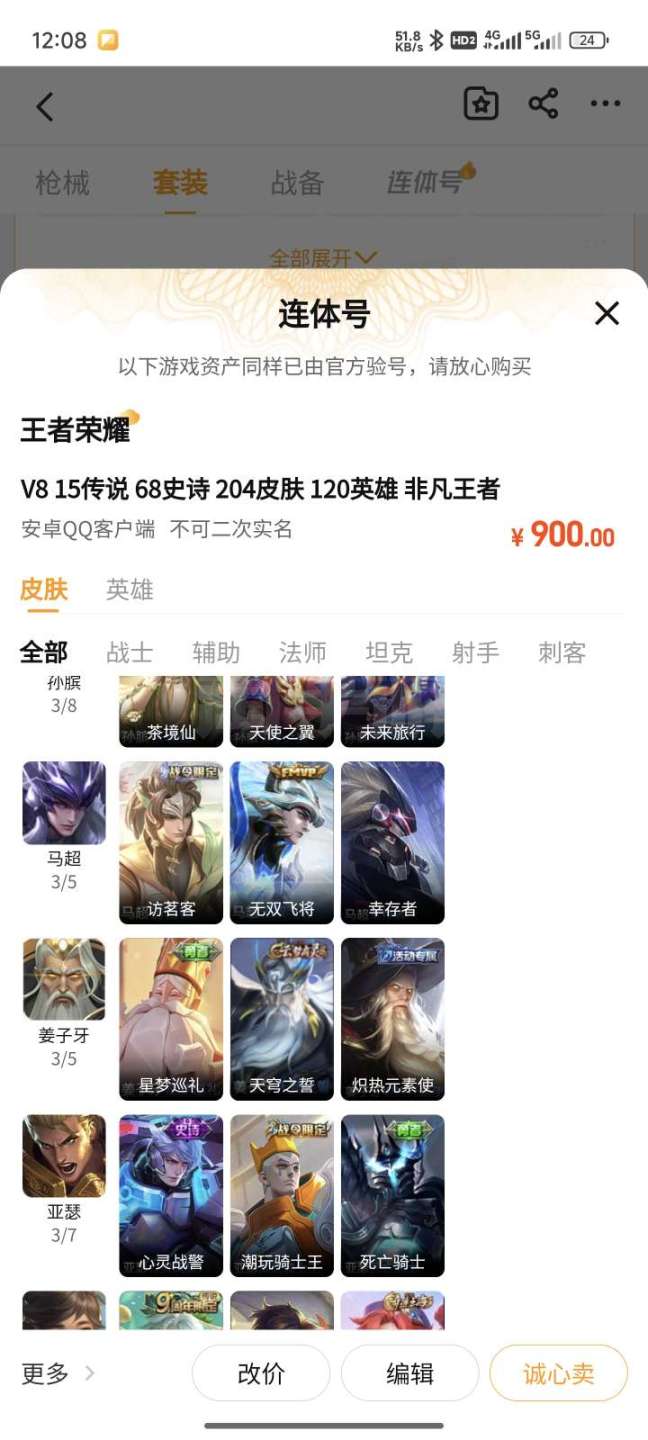
Task: Filter skins by 战士
Action: pyautogui.click(x=130, y=653)
